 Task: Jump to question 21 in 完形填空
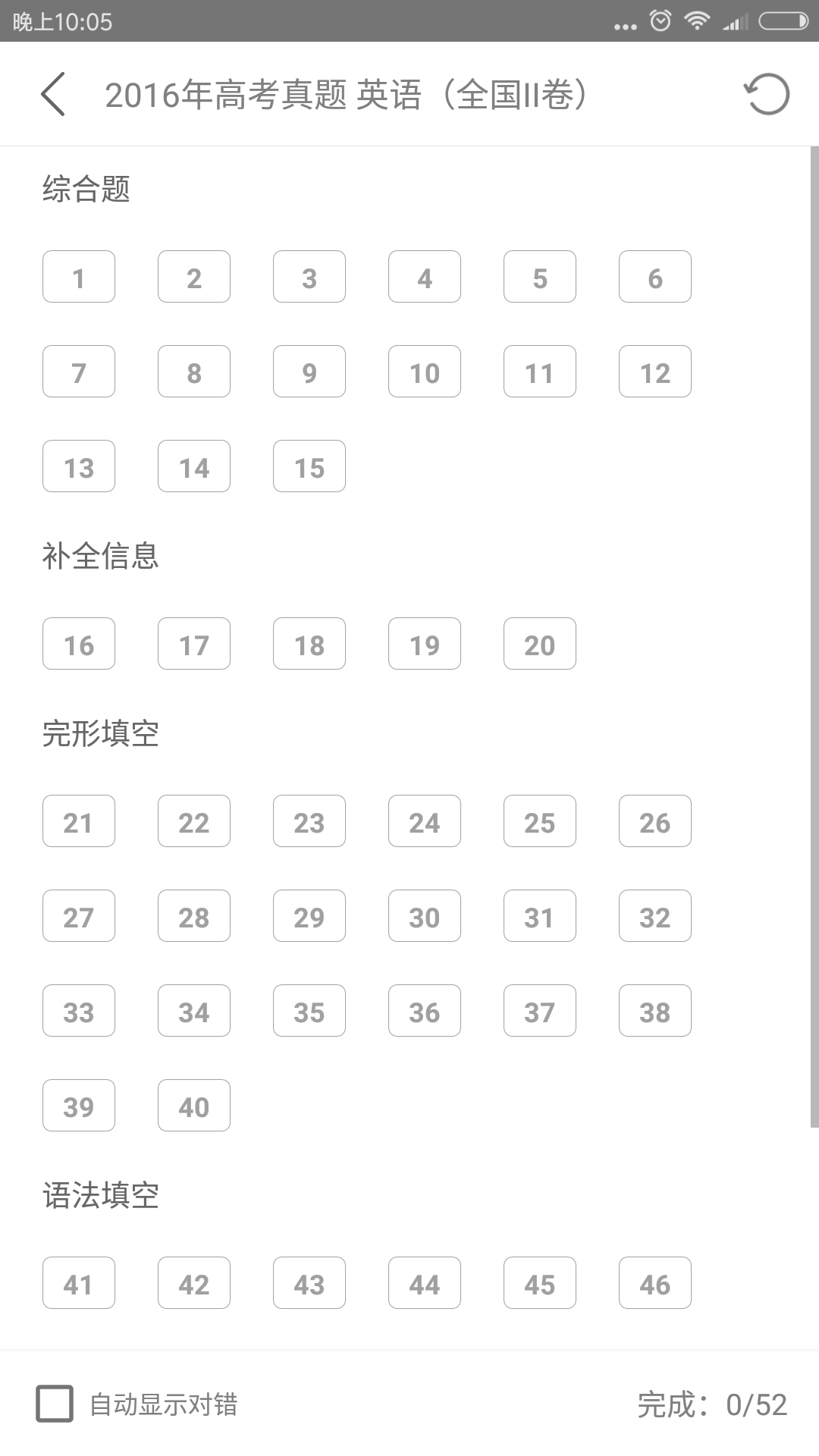point(79,821)
